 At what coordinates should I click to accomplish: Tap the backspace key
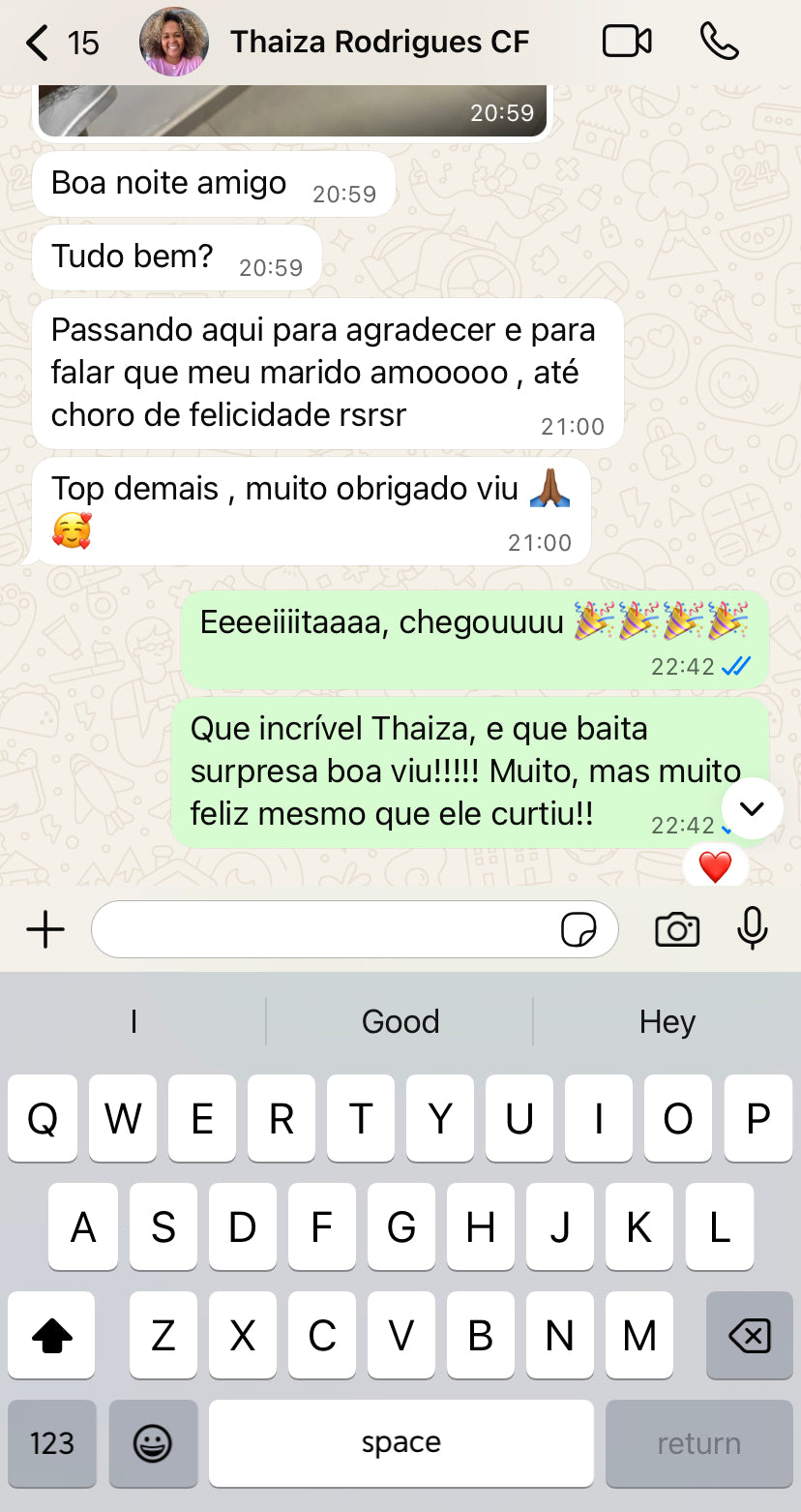[749, 1337]
